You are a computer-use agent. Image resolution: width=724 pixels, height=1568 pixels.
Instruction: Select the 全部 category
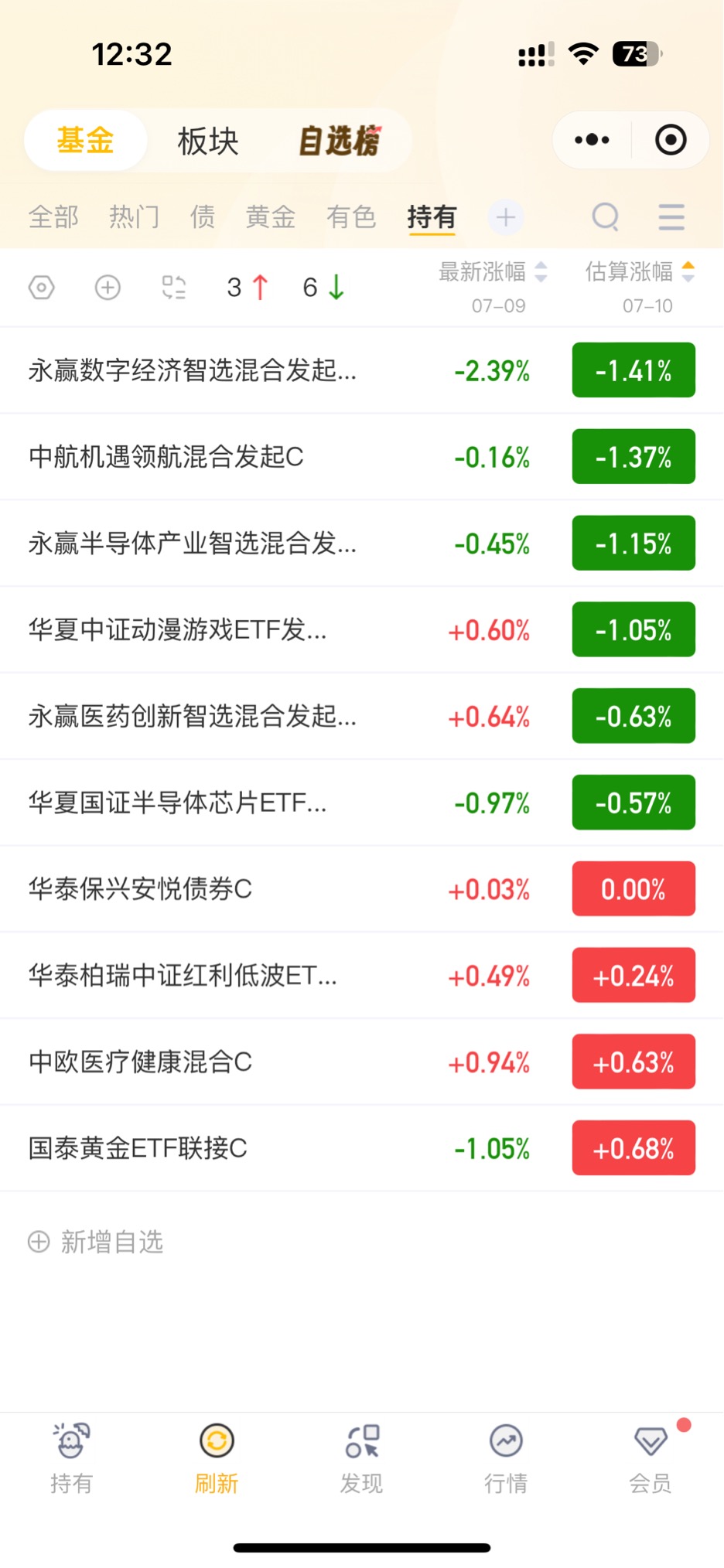click(x=53, y=217)
